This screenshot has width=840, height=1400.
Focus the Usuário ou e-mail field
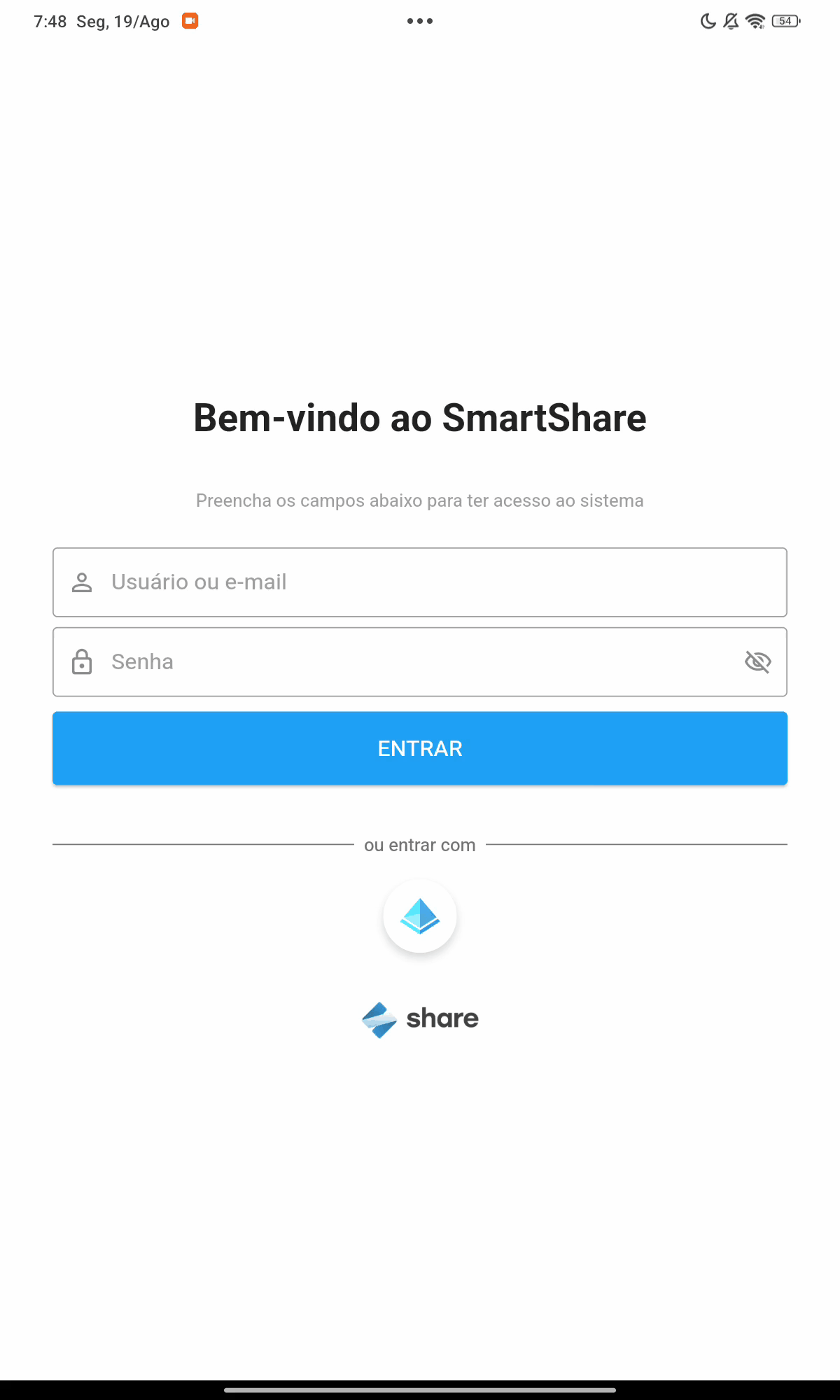[420, 582]
